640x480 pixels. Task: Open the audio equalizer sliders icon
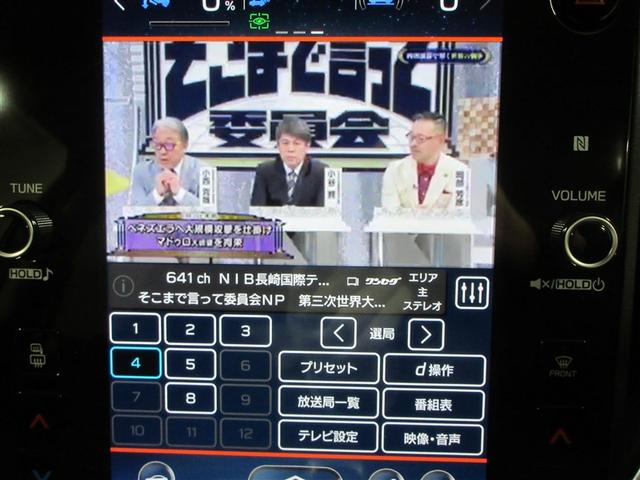471,292
